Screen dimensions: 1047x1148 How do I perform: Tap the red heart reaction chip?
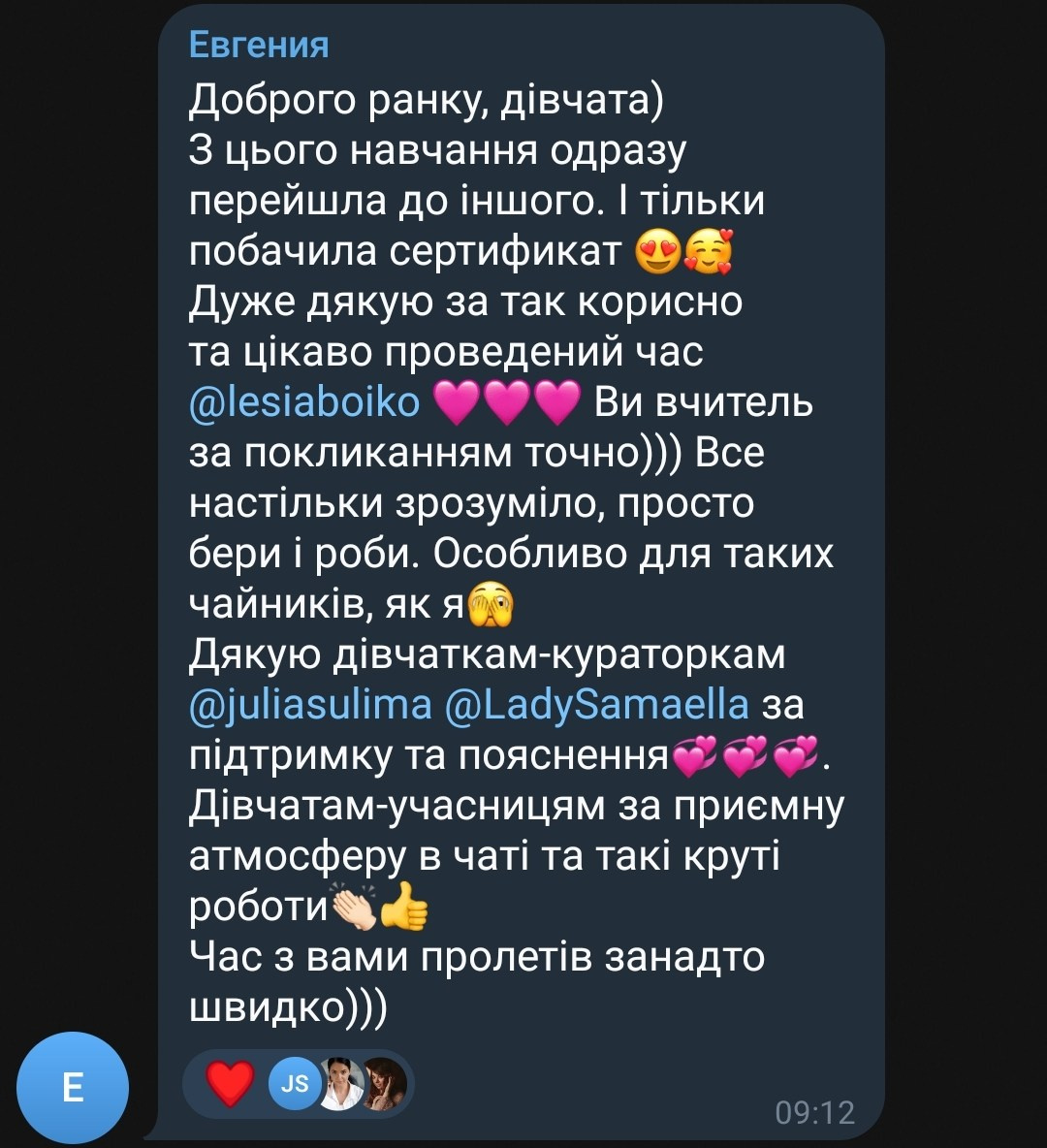tap(231, 1083)
